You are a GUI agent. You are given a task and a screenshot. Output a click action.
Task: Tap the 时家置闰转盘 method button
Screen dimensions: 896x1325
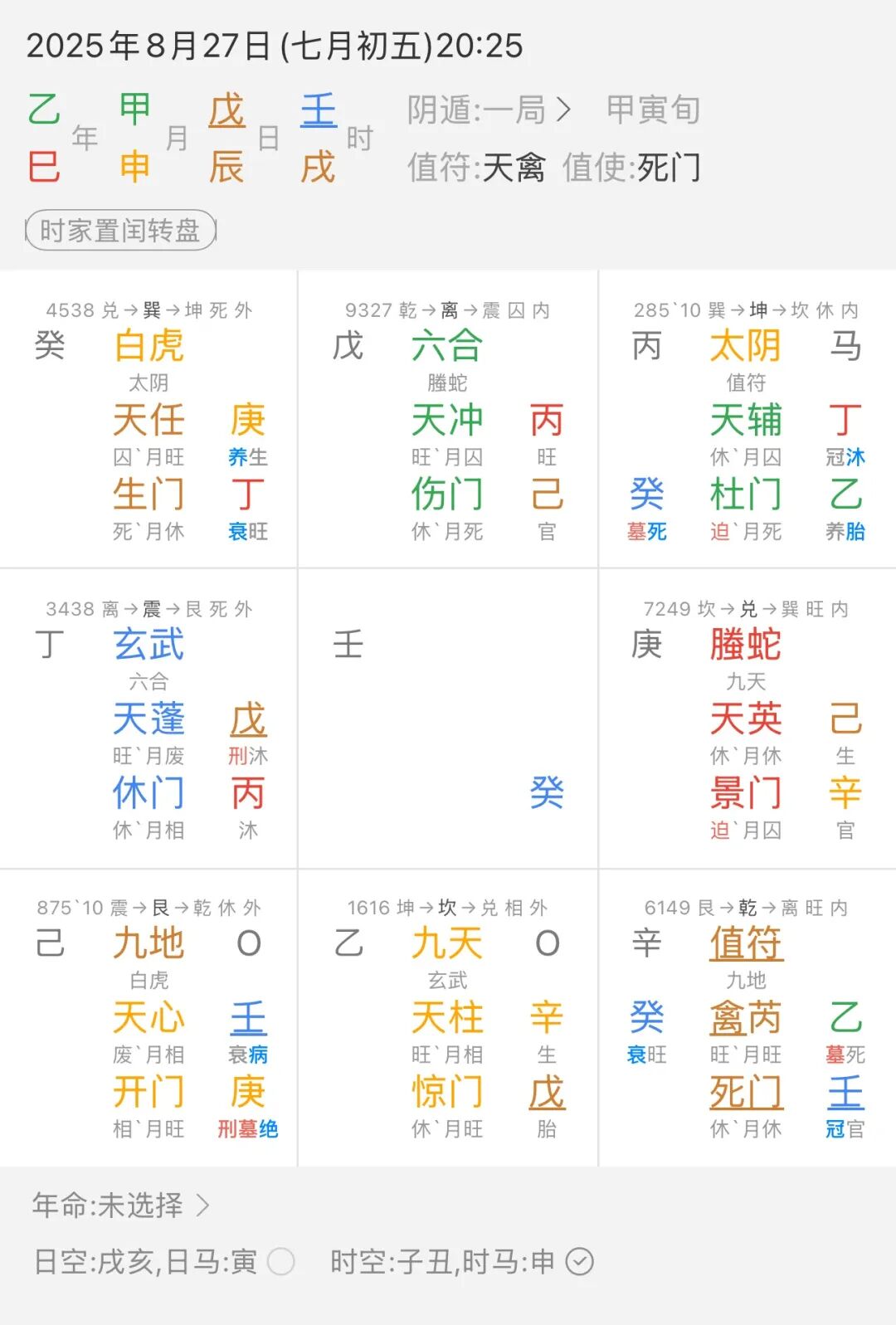tap(120, 231)
